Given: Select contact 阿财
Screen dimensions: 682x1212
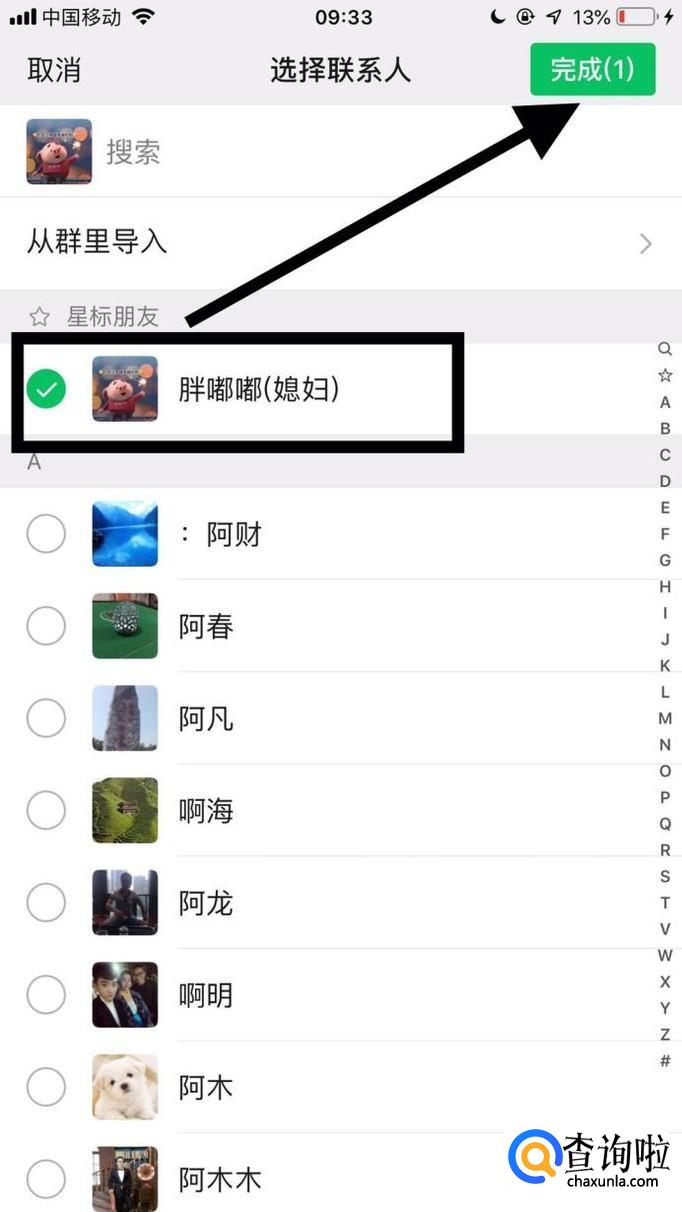Looking at the screenshot, I should [x=46, y=534].
